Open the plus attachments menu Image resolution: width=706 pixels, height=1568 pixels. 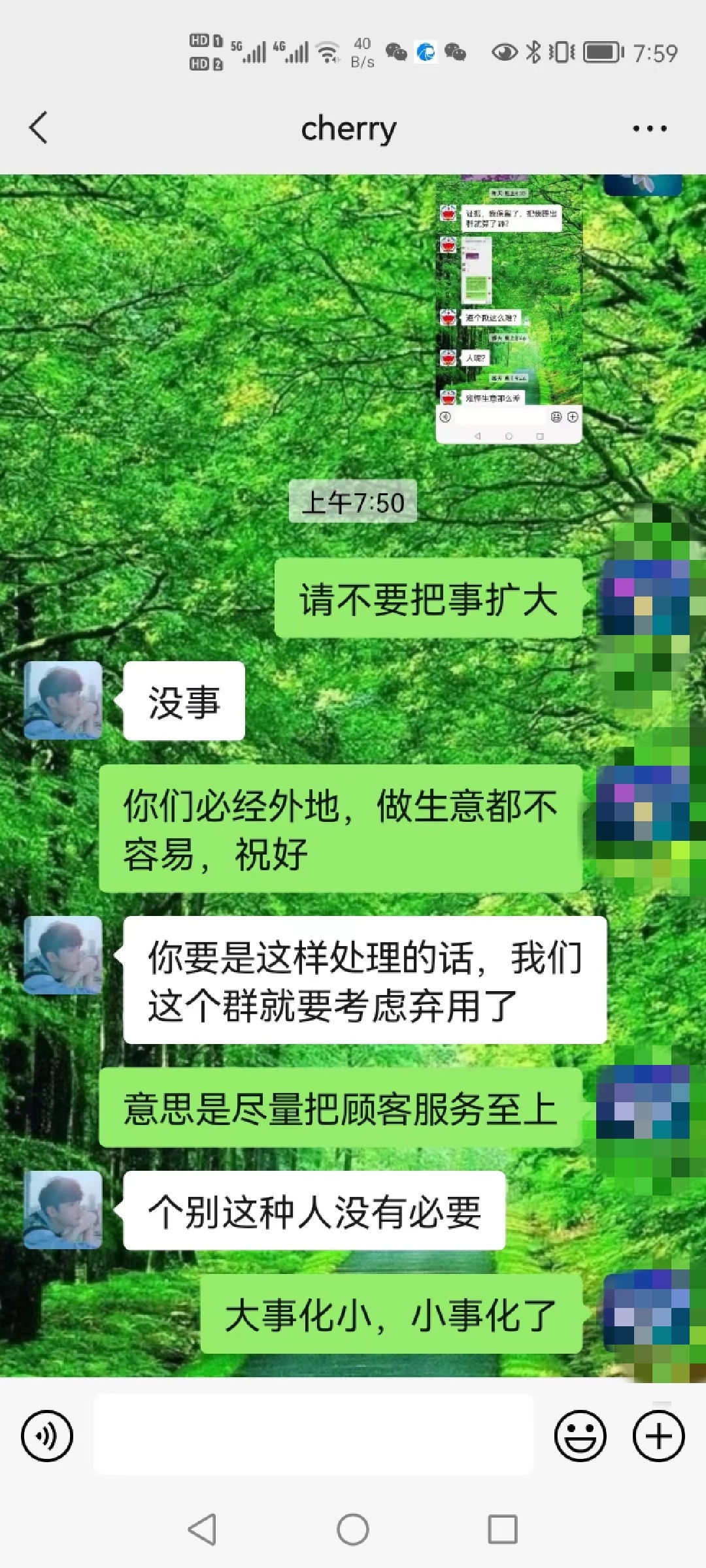click(658, 1435)
